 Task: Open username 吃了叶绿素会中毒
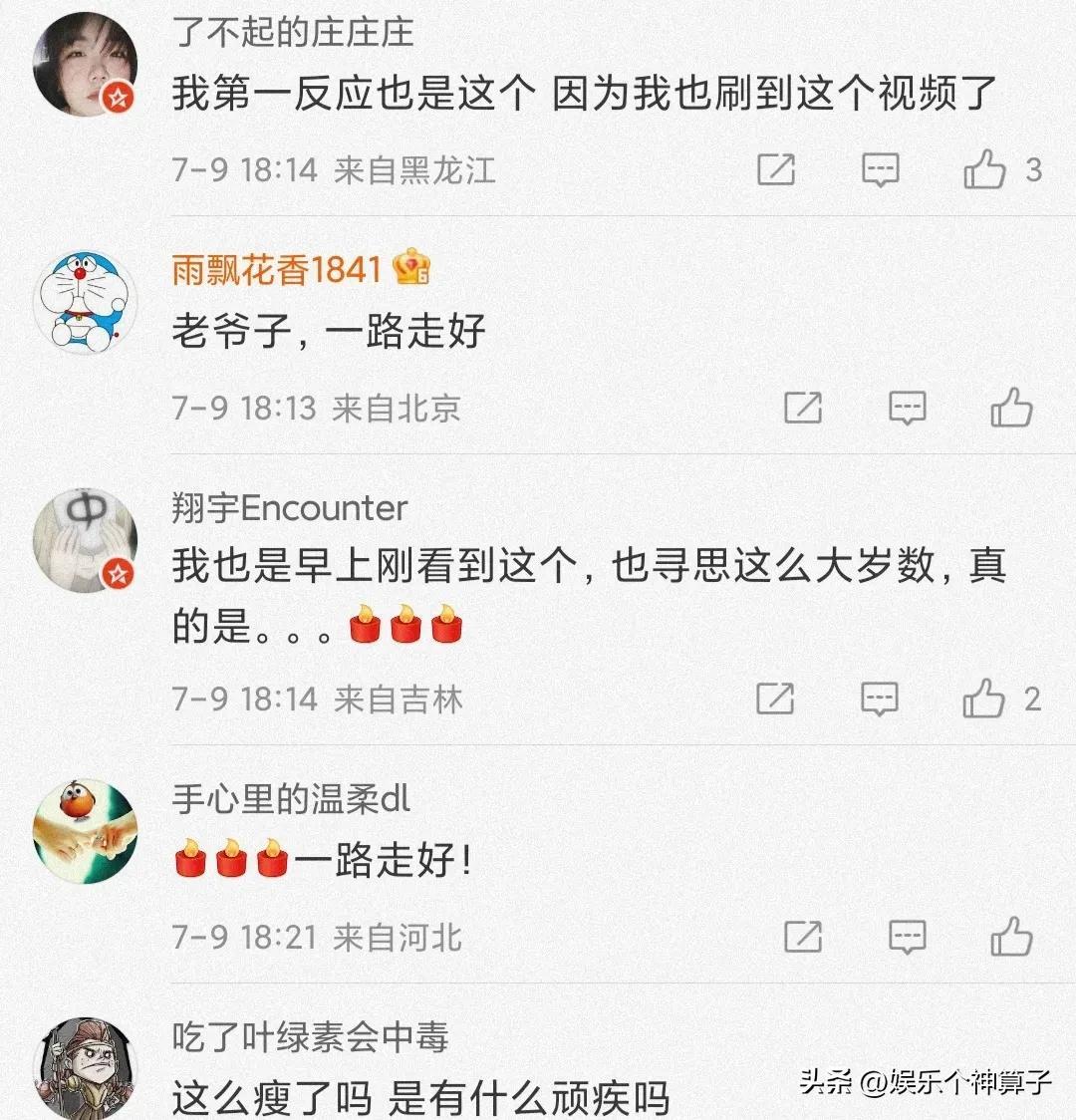[x=310, y=1037]
